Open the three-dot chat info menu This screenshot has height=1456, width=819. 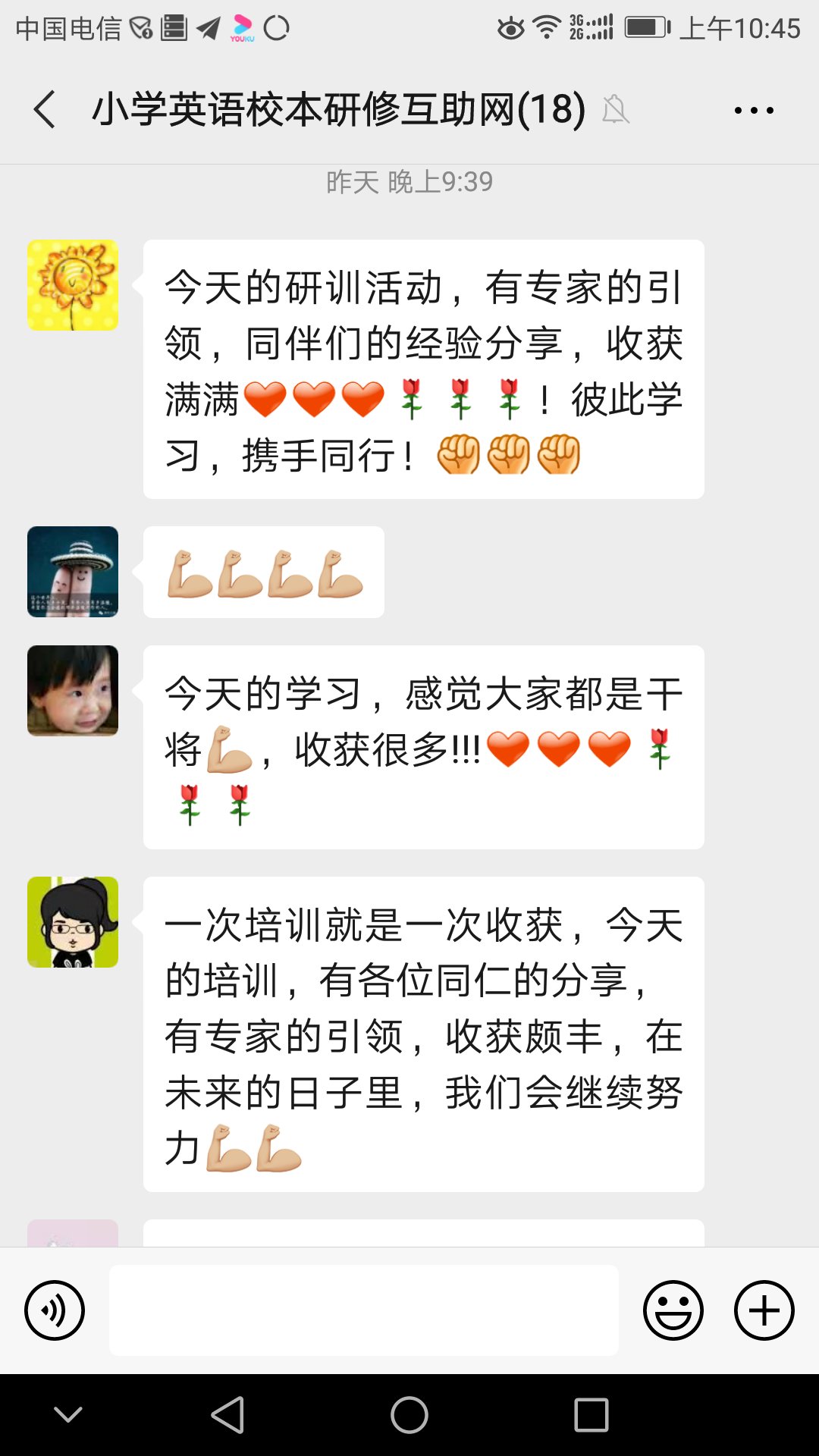(754, 111)
